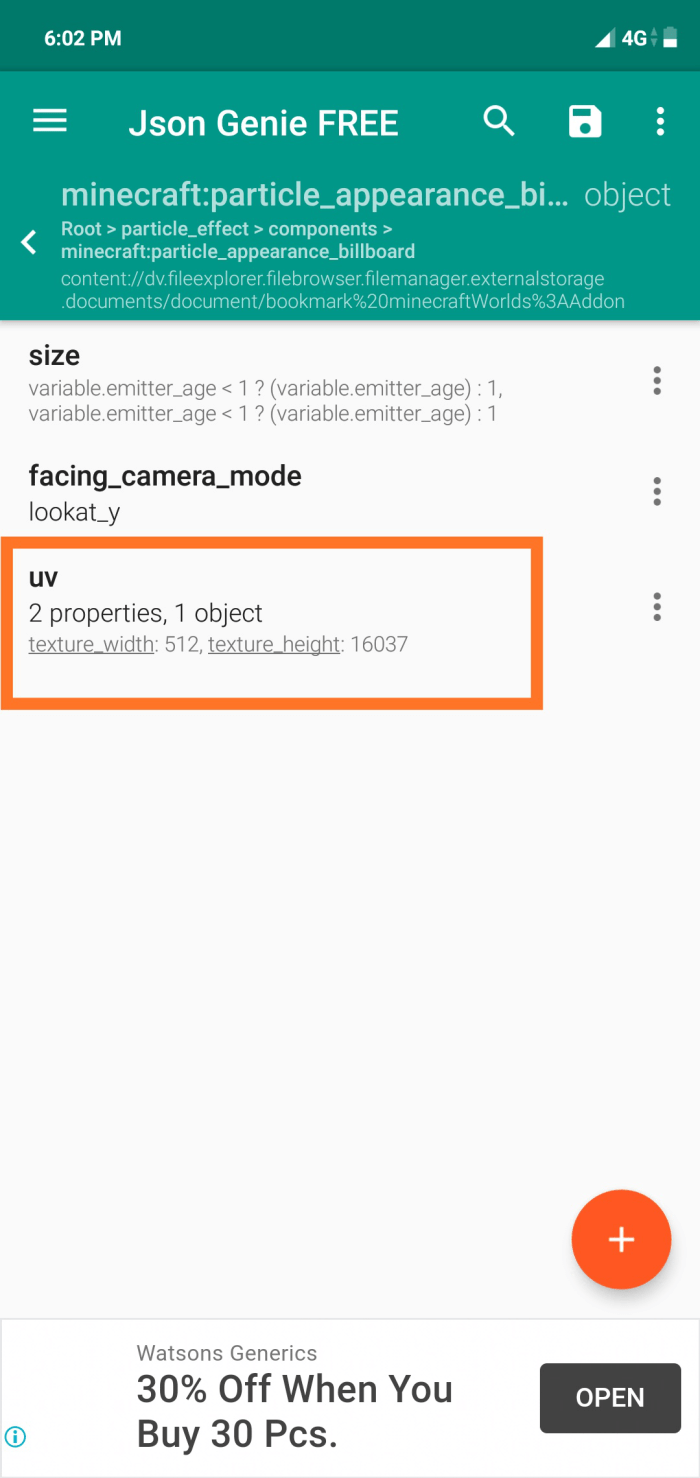Viewport: 700px width, 1478px height.
Task: Show options for facing_camera_mode
Action: coord(657,491)
